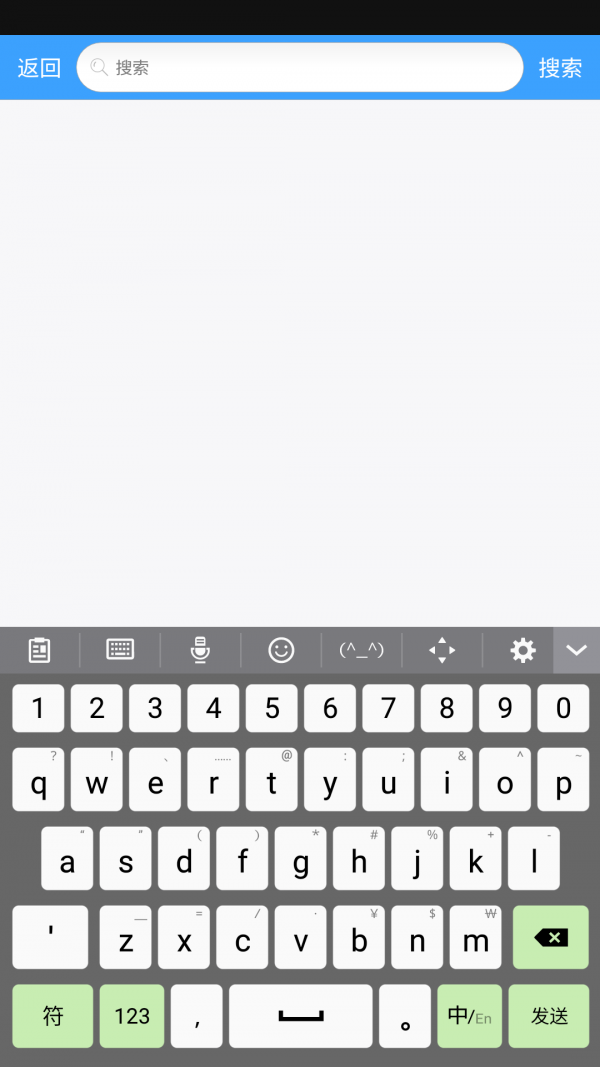Open keyboard settings gear
Viewport: 600px width, 1067px height.
click(x=522, y=650)
